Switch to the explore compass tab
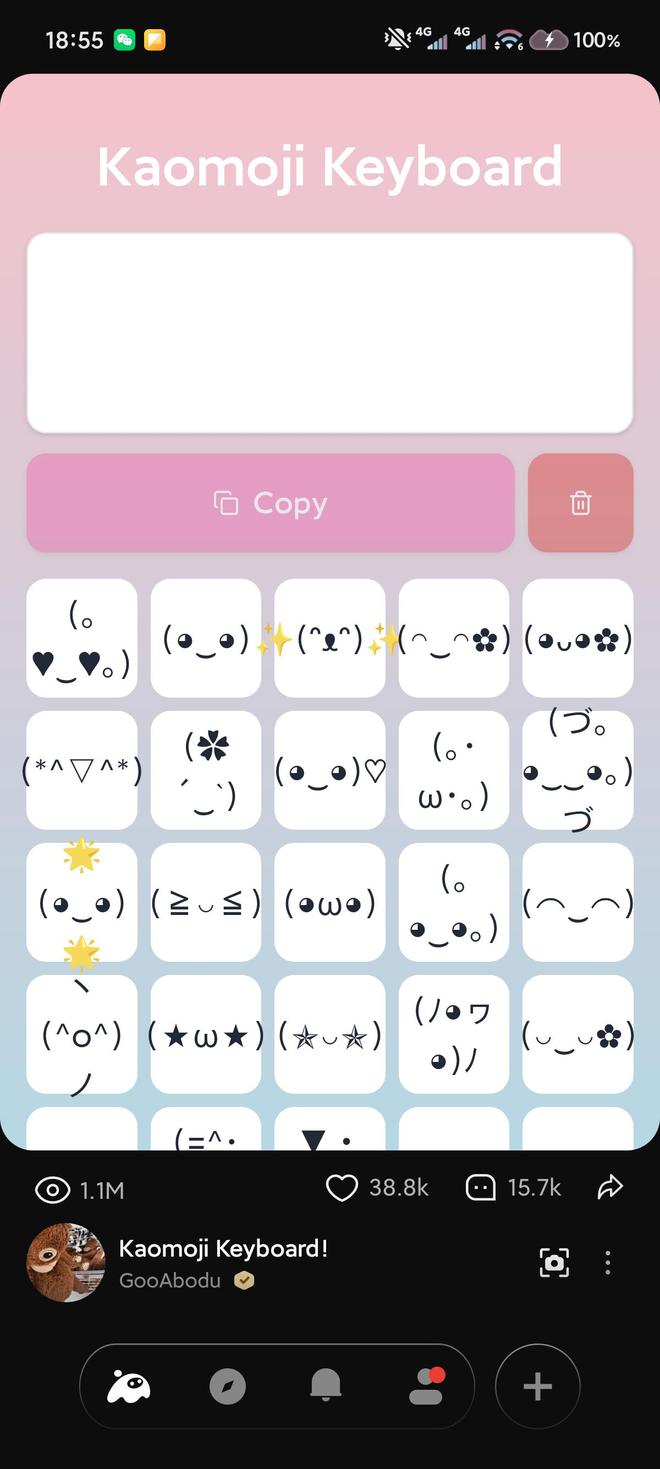The image size is (660, 1469). point(227,1387)
